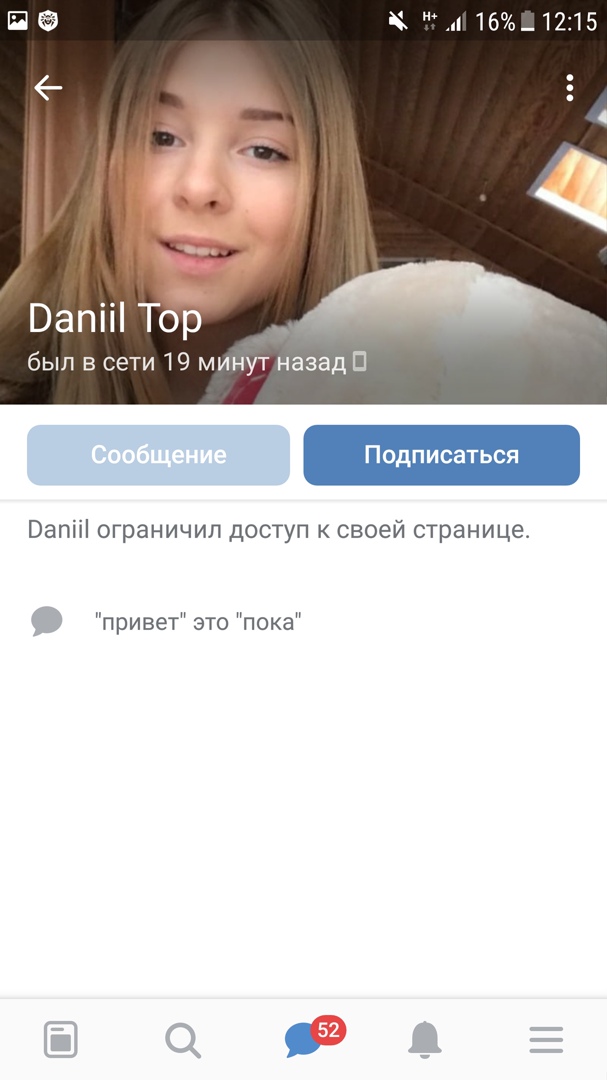607x1080 pixels.
Task: Open the notifications bell tab
Action: (x=425, y=1040)
